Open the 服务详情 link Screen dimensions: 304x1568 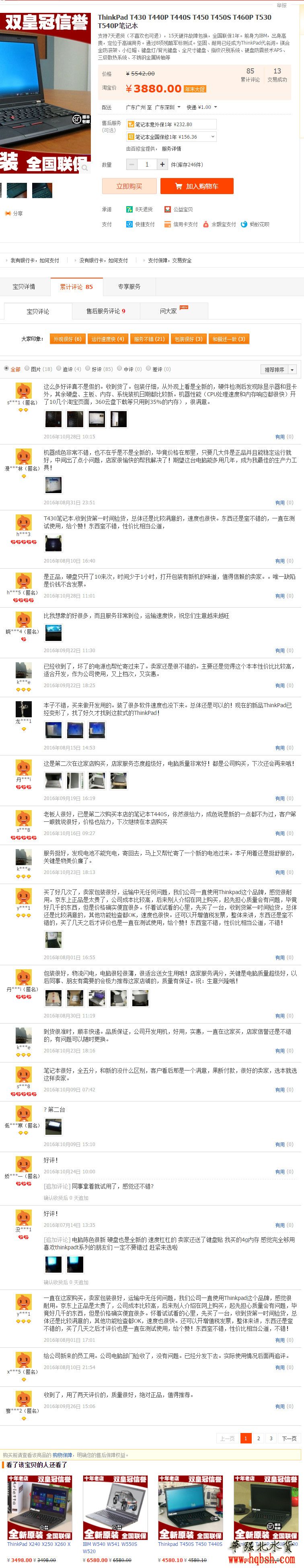tap(171, 149)
